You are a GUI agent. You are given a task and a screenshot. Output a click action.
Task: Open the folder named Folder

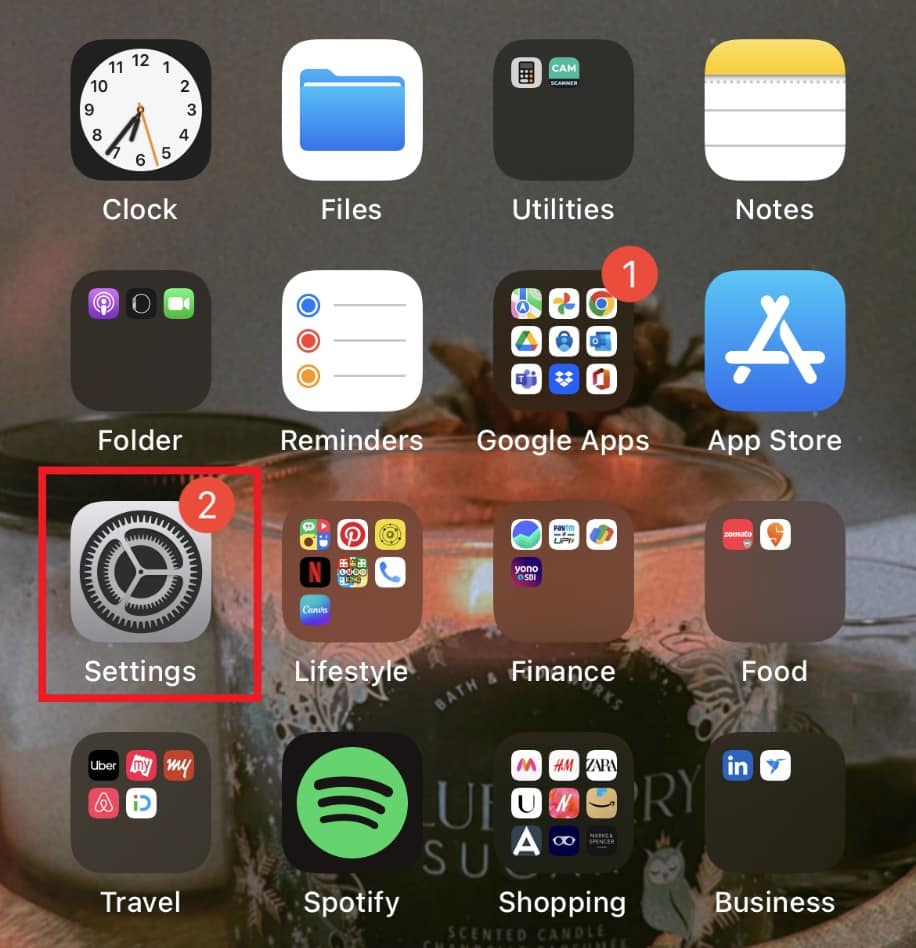[x=140, y=341]
